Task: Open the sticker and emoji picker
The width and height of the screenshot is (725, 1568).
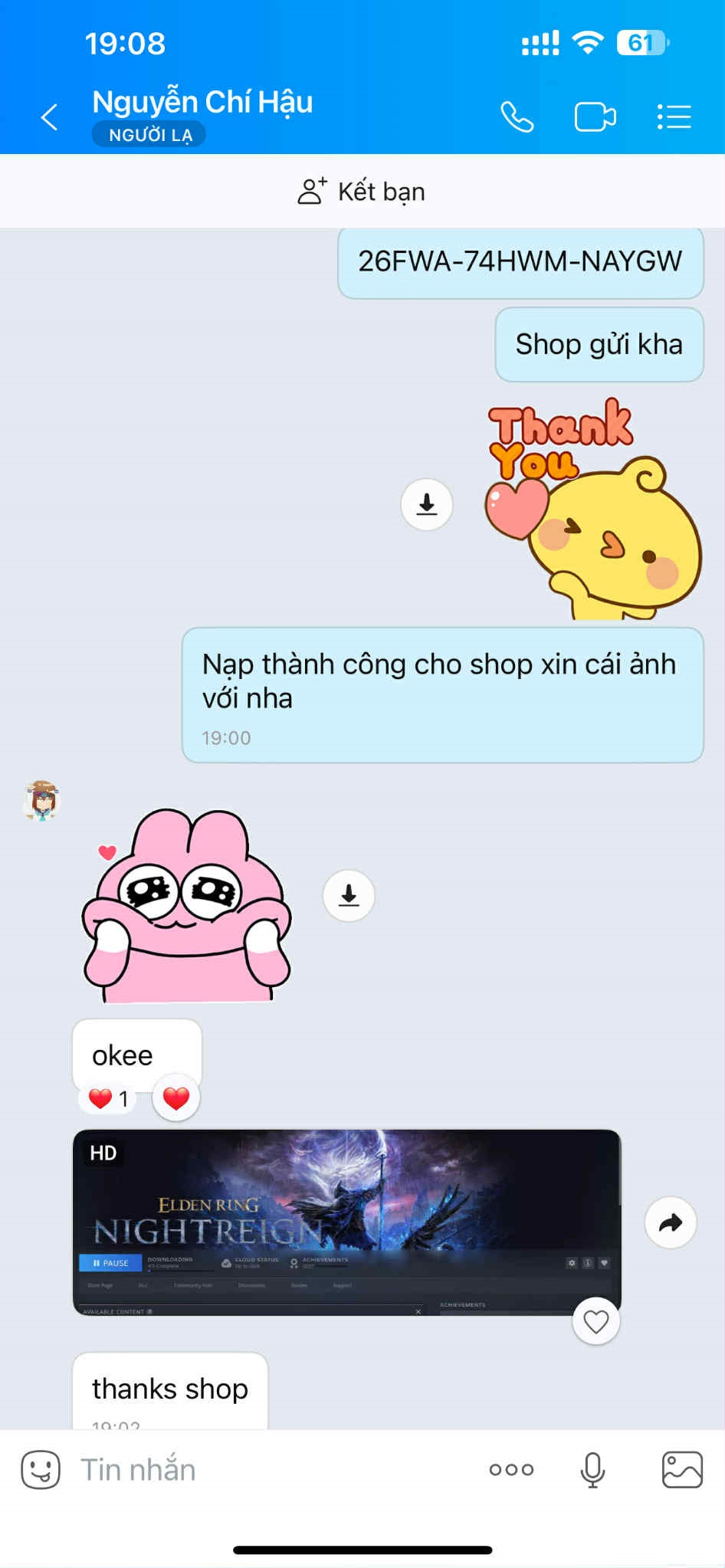Action: [41, 1470]
